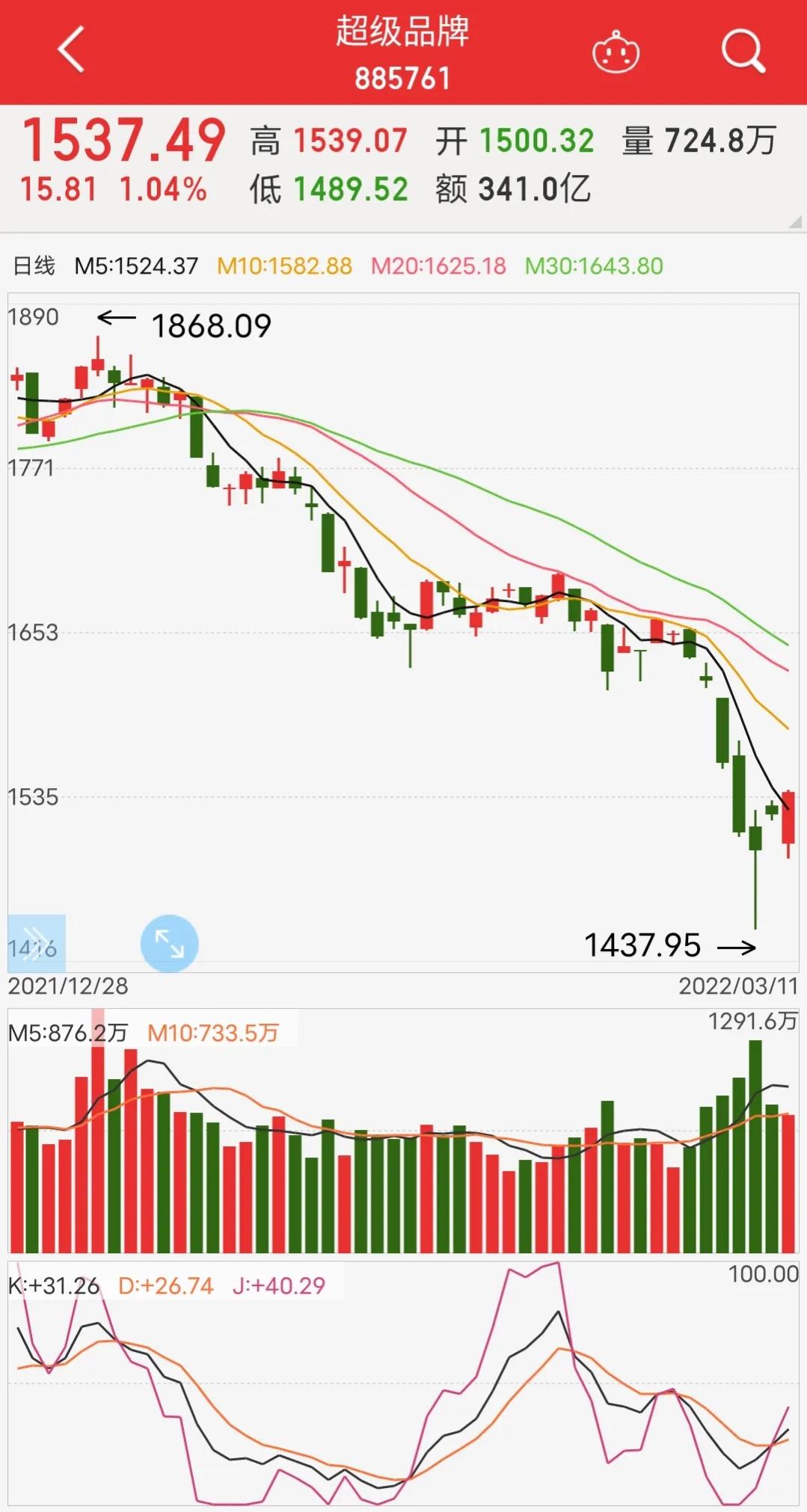Go back using the header arrow
This screenshot has height=1512, width=807.
click(x=71, y=50)
